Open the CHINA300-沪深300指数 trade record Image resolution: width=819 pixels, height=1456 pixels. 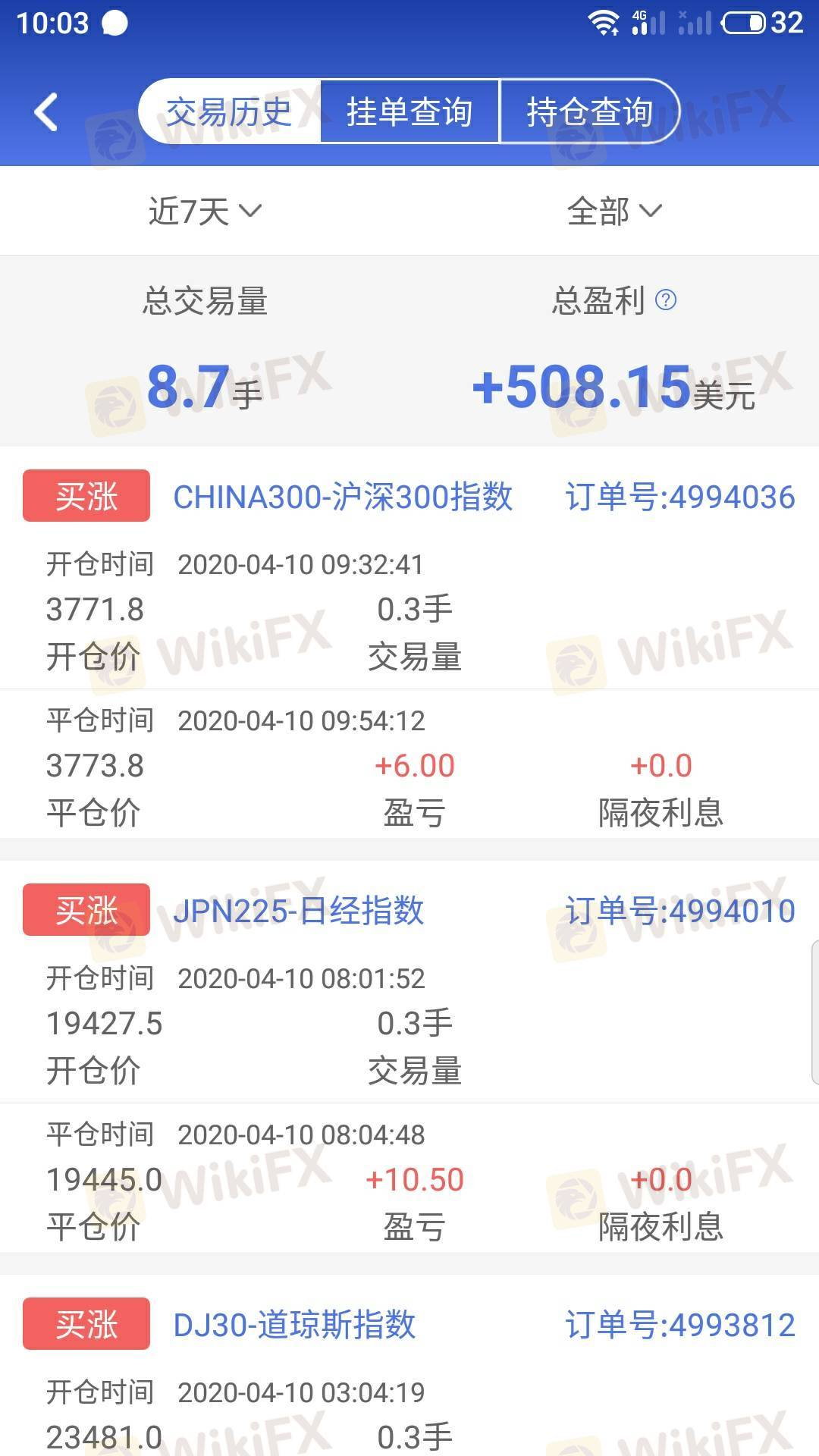(409, 642)
